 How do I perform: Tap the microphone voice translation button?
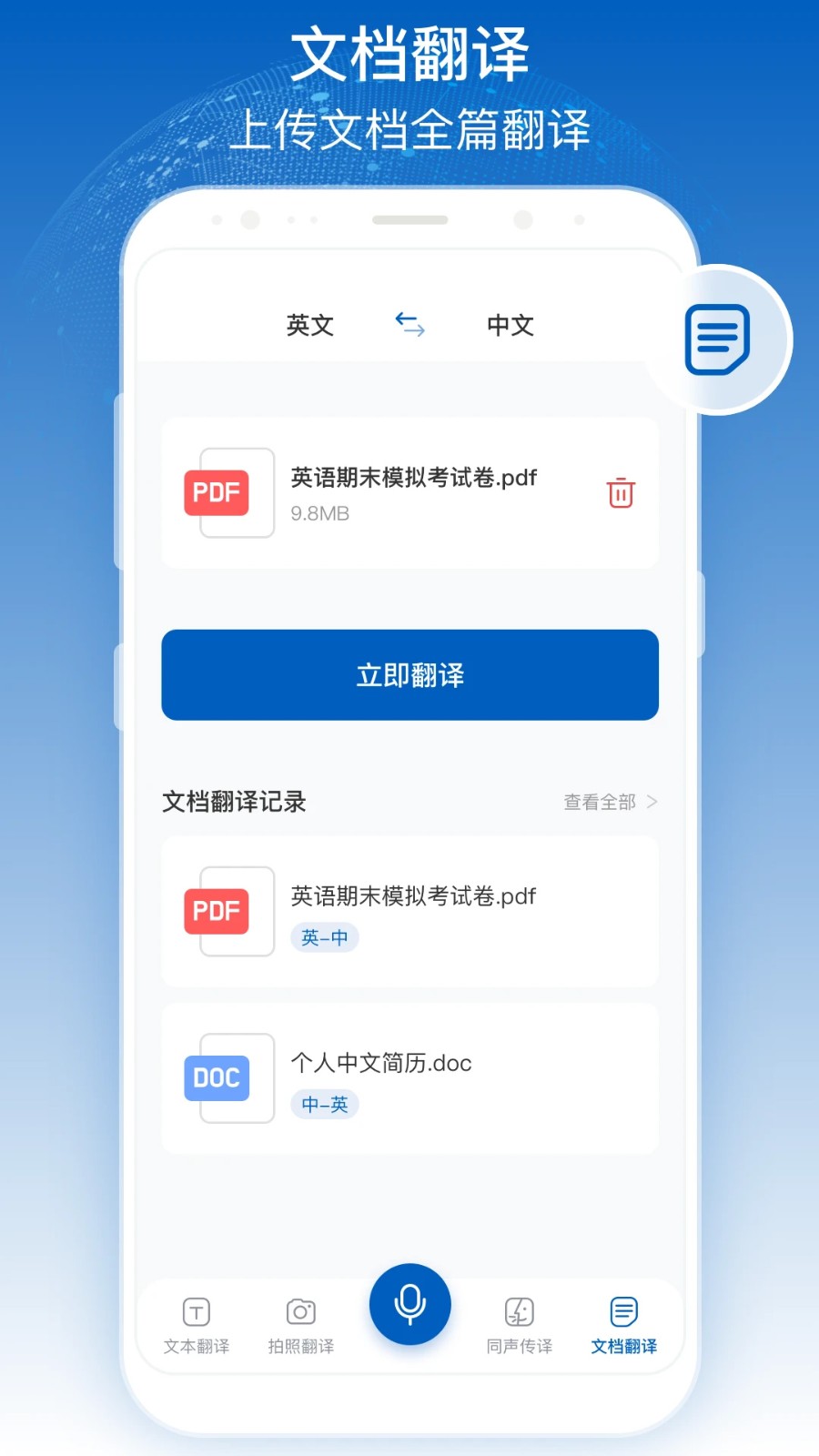[409, 1303]
